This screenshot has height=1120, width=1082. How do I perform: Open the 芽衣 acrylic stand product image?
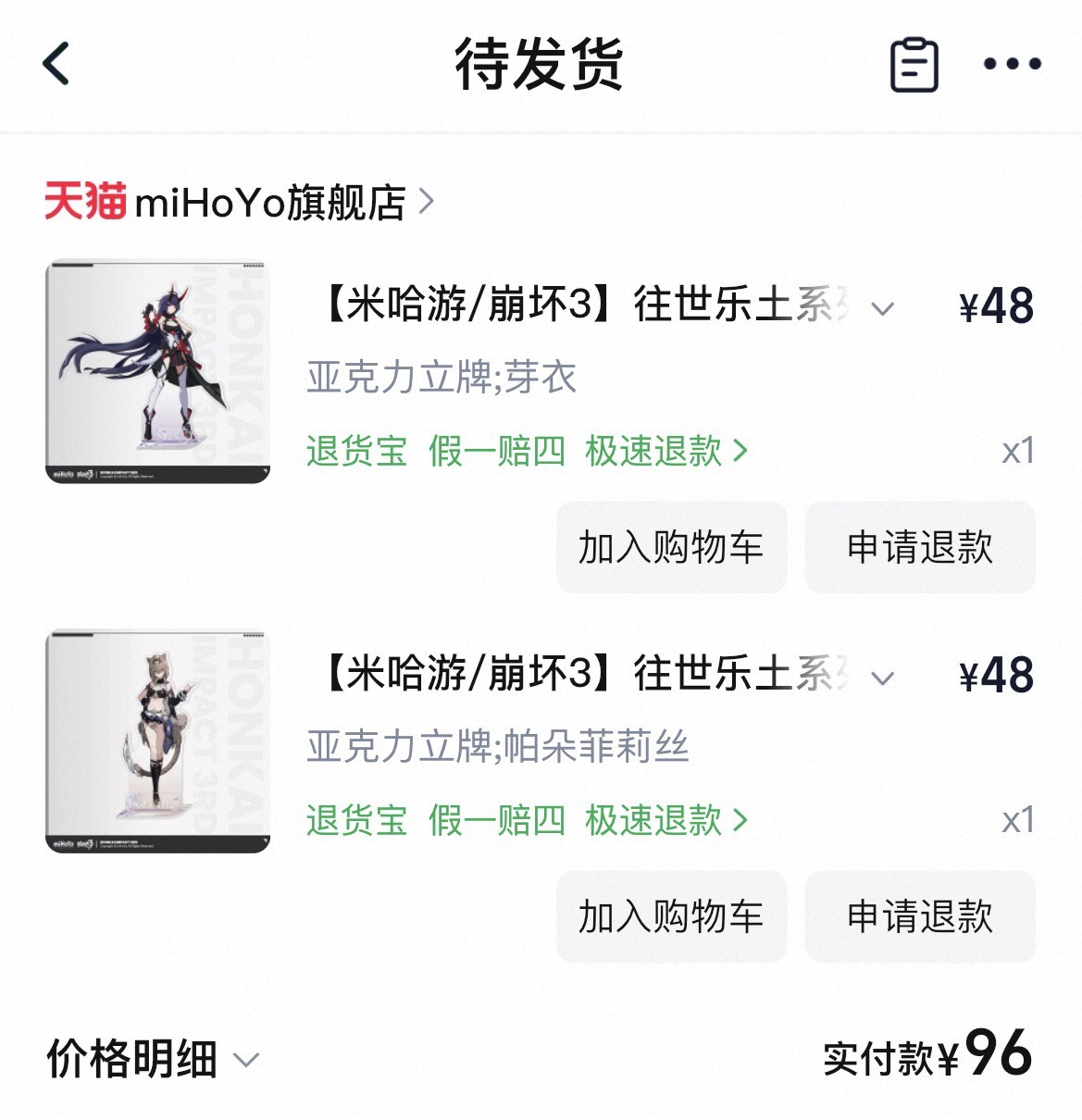[157, 370]
